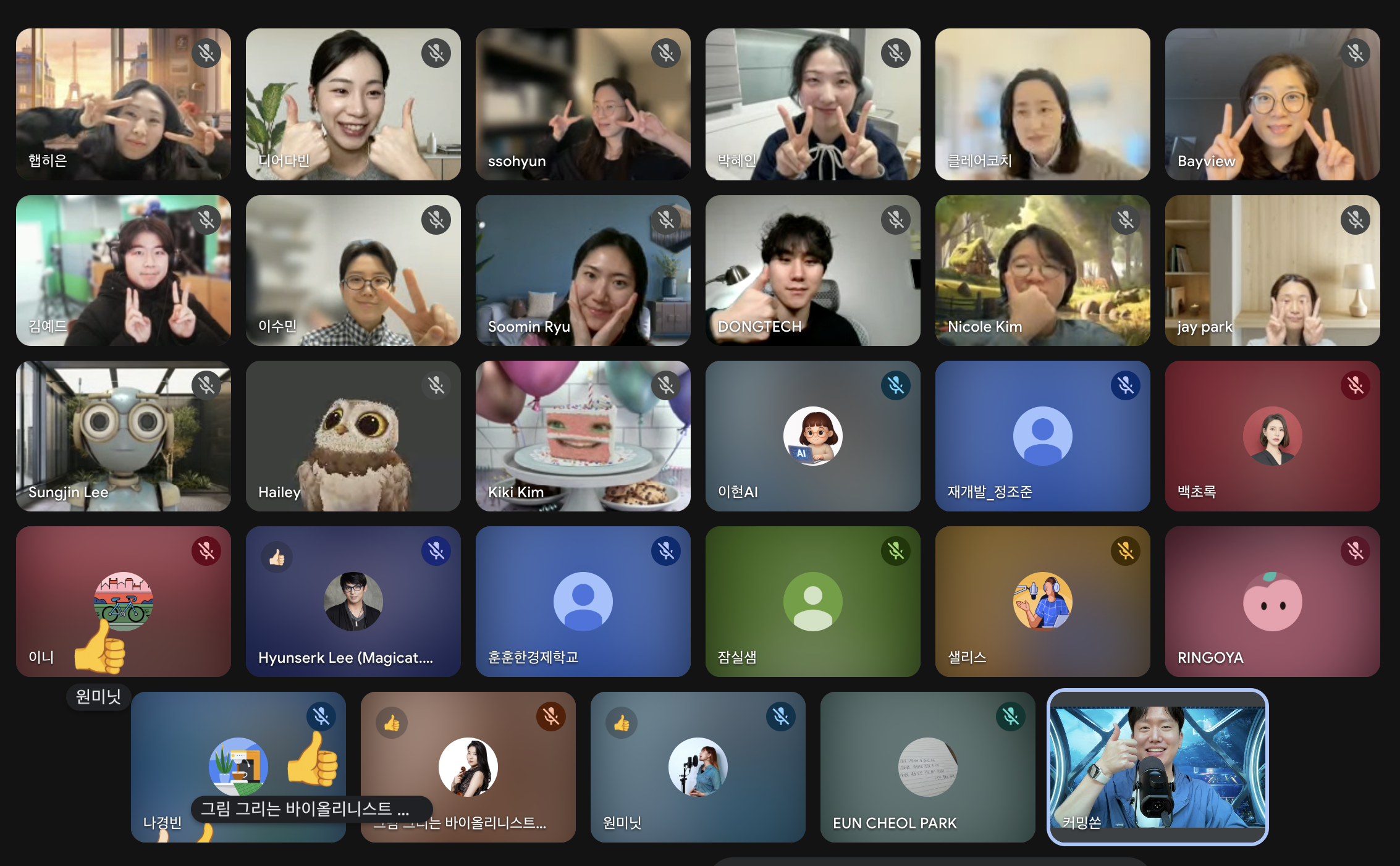Viewport: 1400px width, 866px height.
Task: Open the EUN CHEOL PARK tile
Action: (x=927, y=767)
